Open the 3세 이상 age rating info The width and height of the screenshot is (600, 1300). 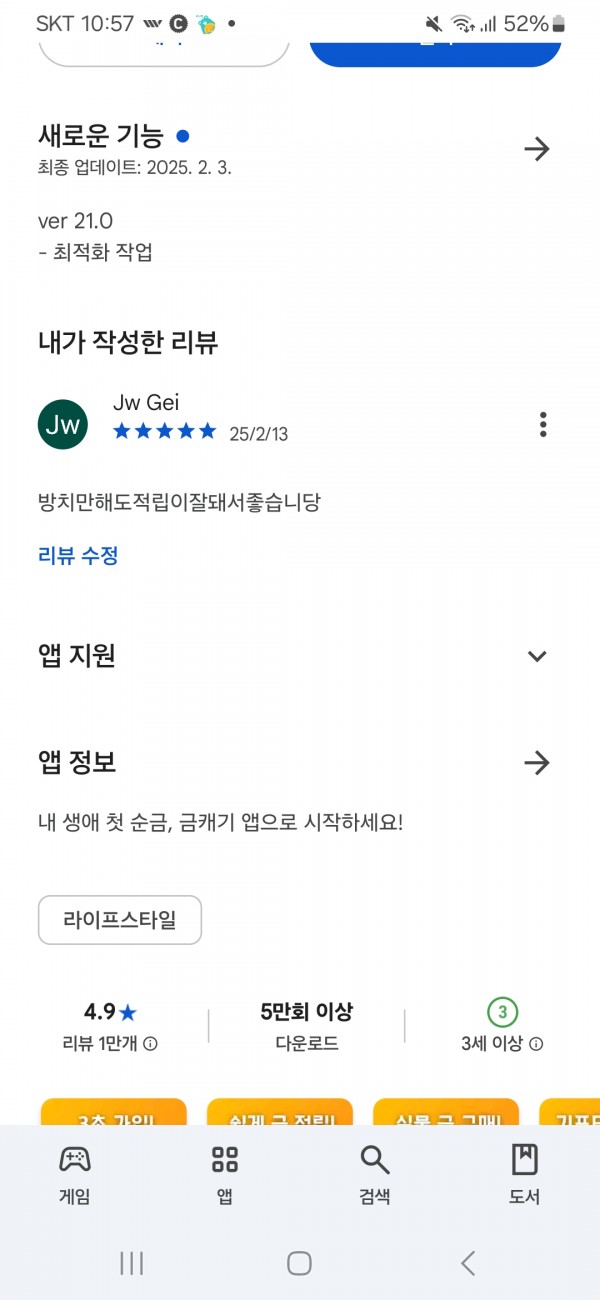coord(502,1026)
